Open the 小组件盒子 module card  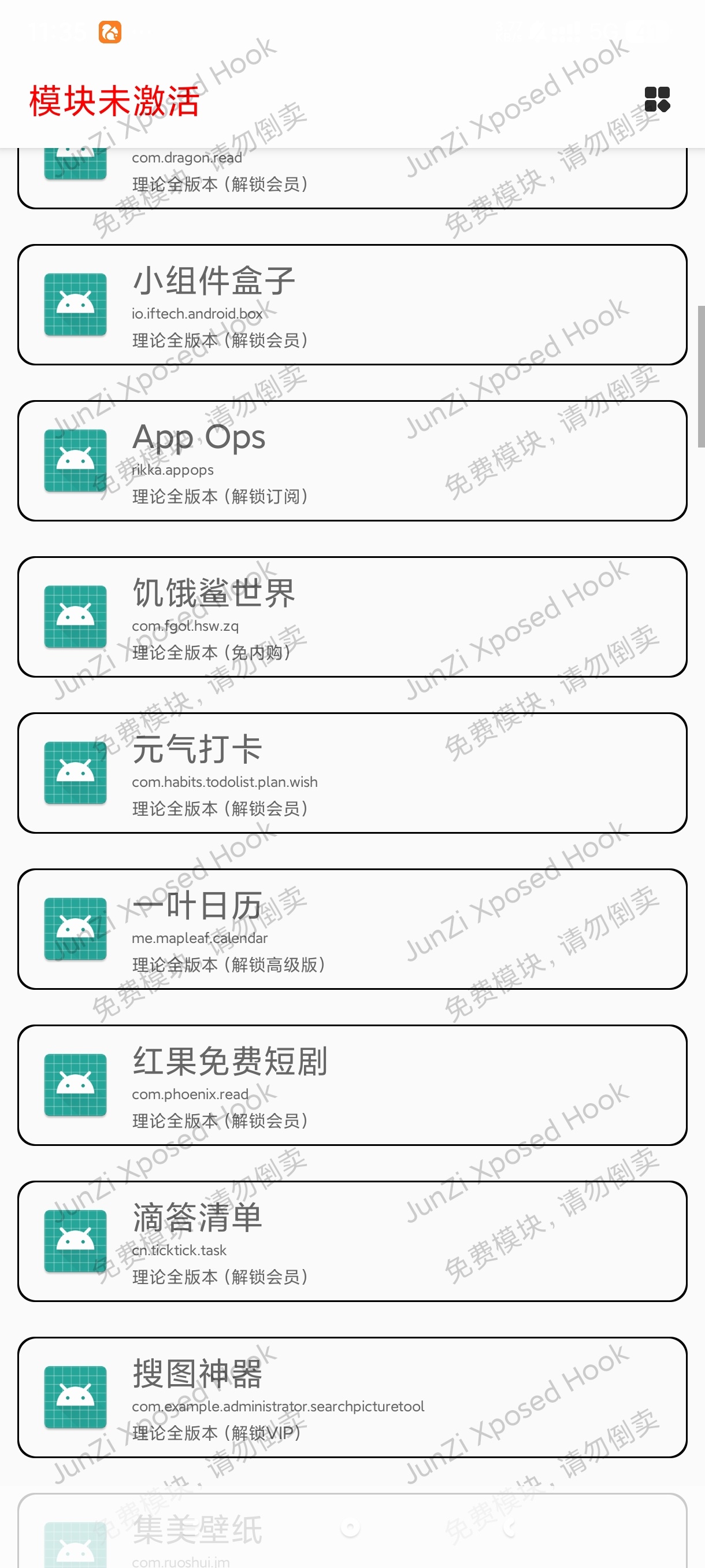pyautogui.click(x=352, y=304)
